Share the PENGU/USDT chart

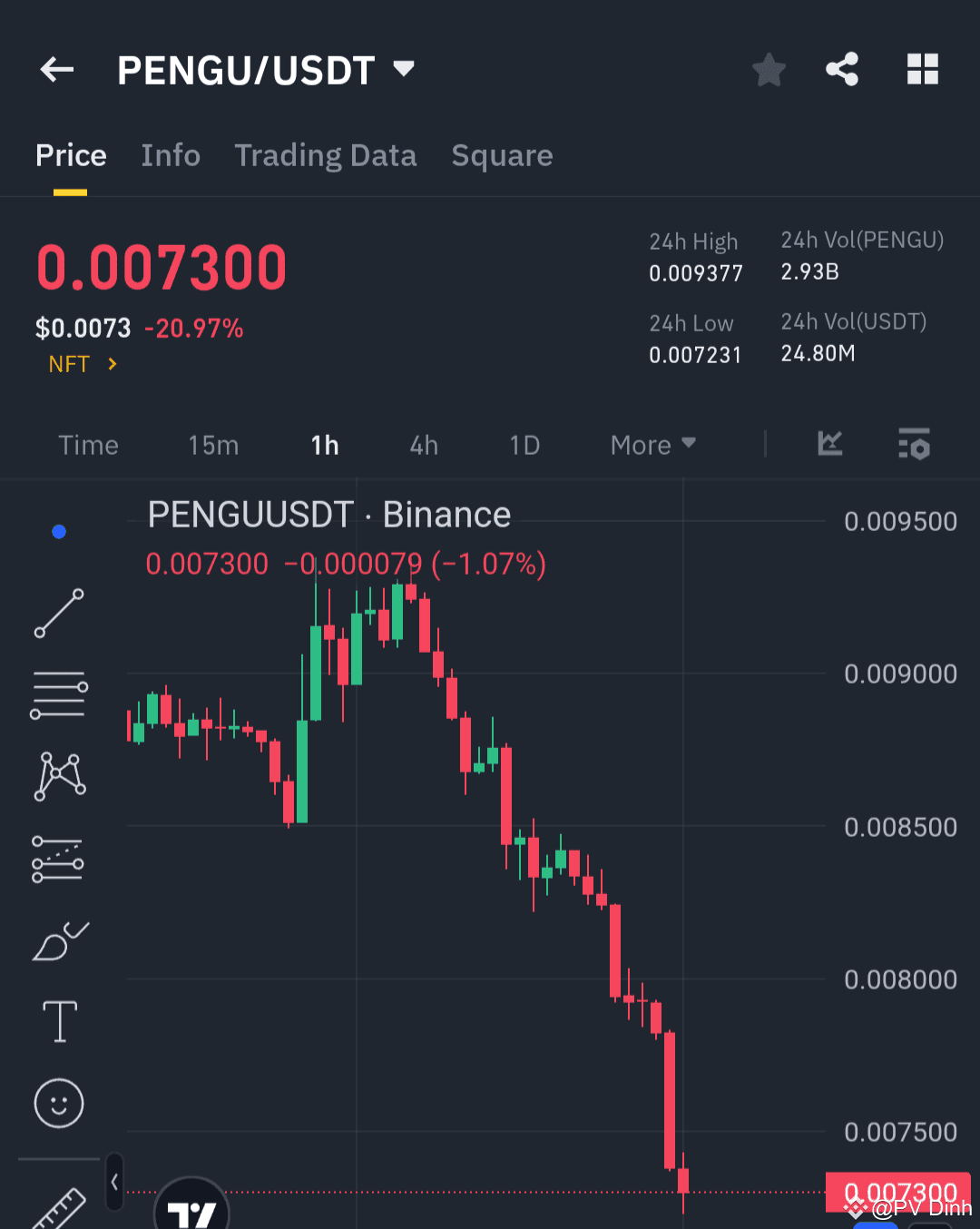[842, 68]
